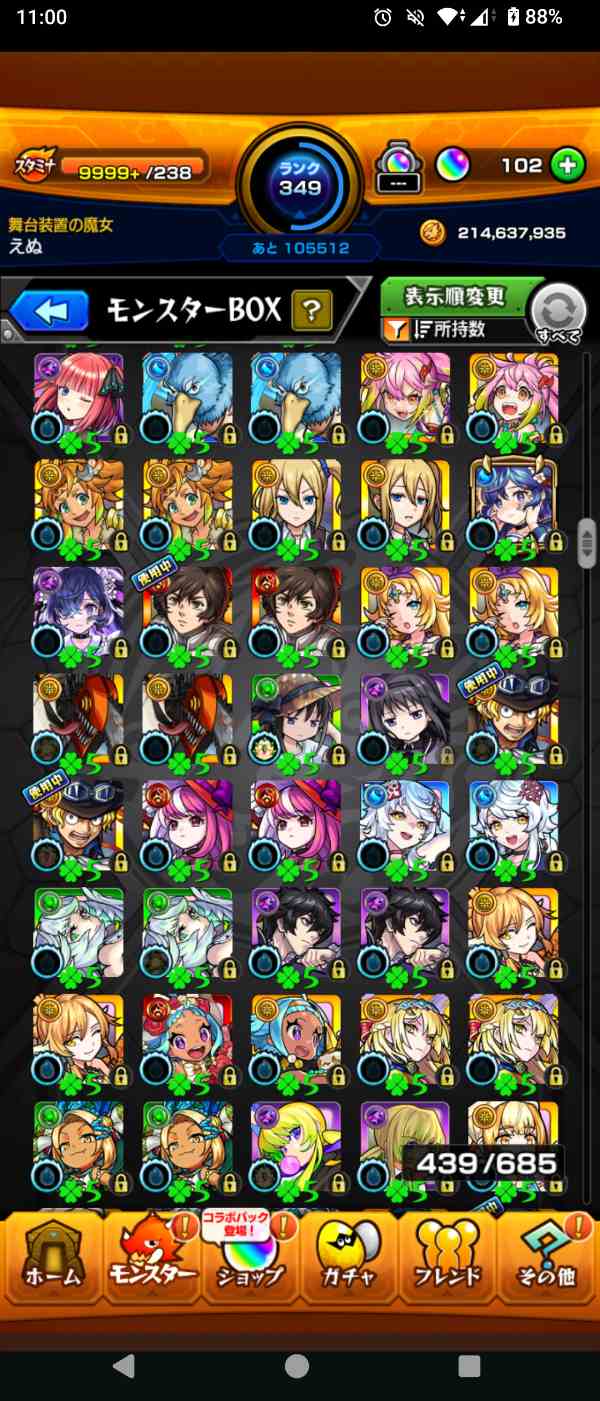Add orbs with the green plus
Image resolution: width=600 pixels, height=1401 pixels.
[x=567, y=166]
